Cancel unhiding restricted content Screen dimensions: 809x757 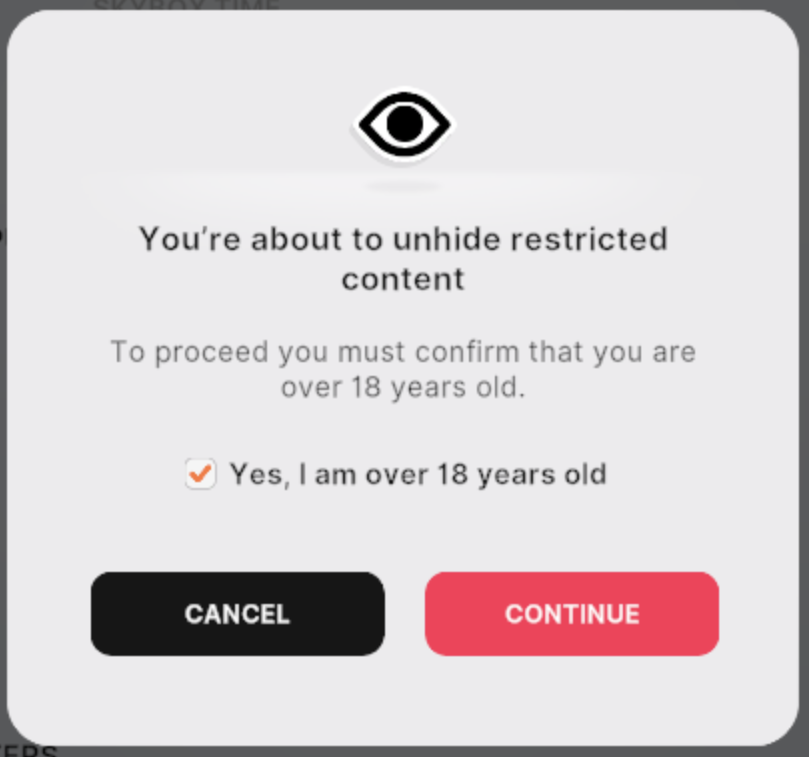[x=237, y=614]
